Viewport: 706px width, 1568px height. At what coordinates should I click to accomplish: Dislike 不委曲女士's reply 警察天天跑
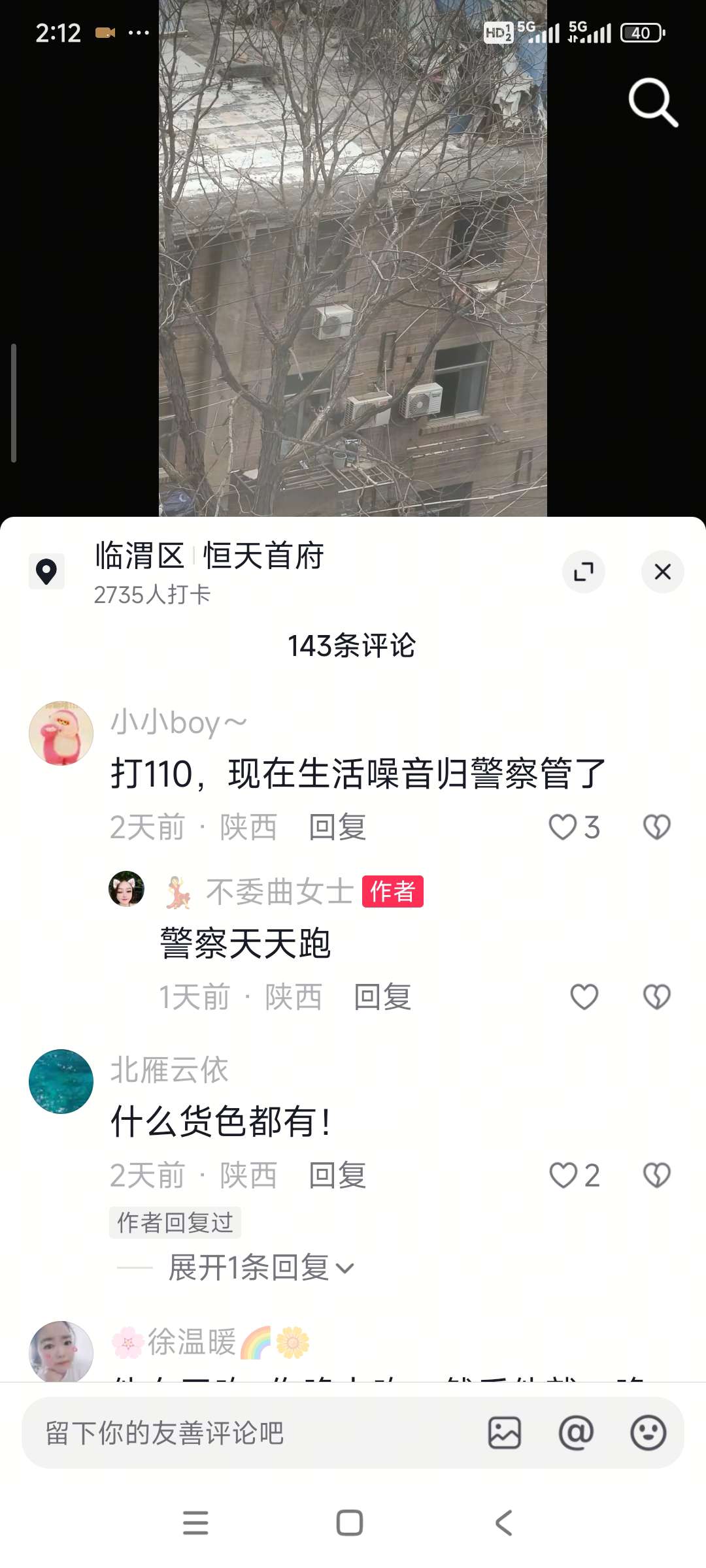coord(656,997)
